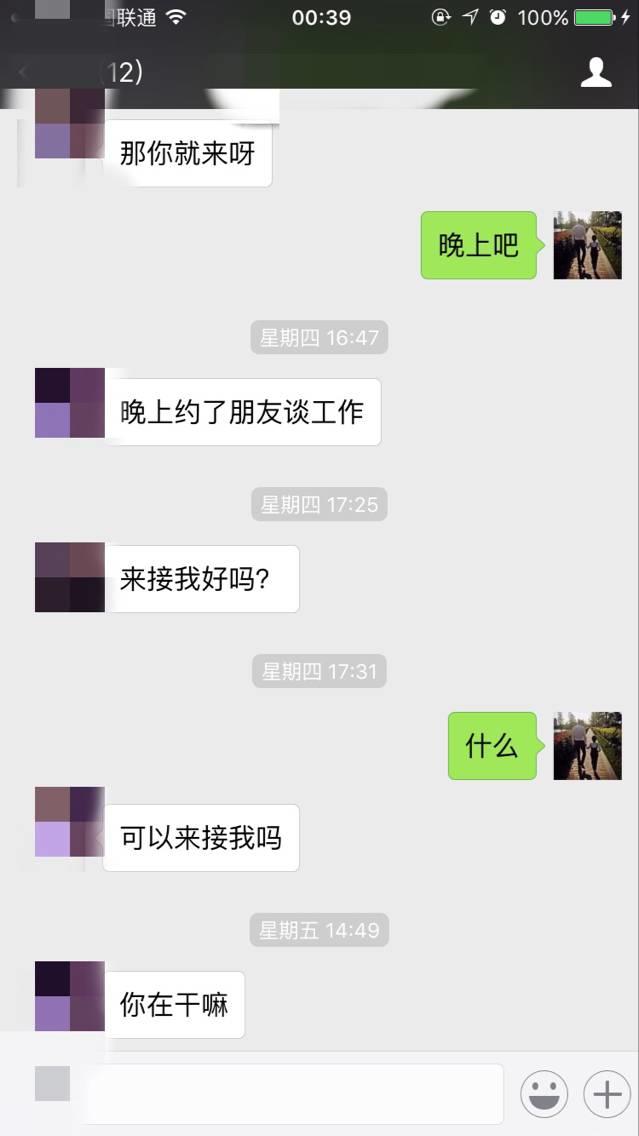Open my avatar next to 晚上吧
The height and width of the screenshot is (1136, 639).
[587, 245]
